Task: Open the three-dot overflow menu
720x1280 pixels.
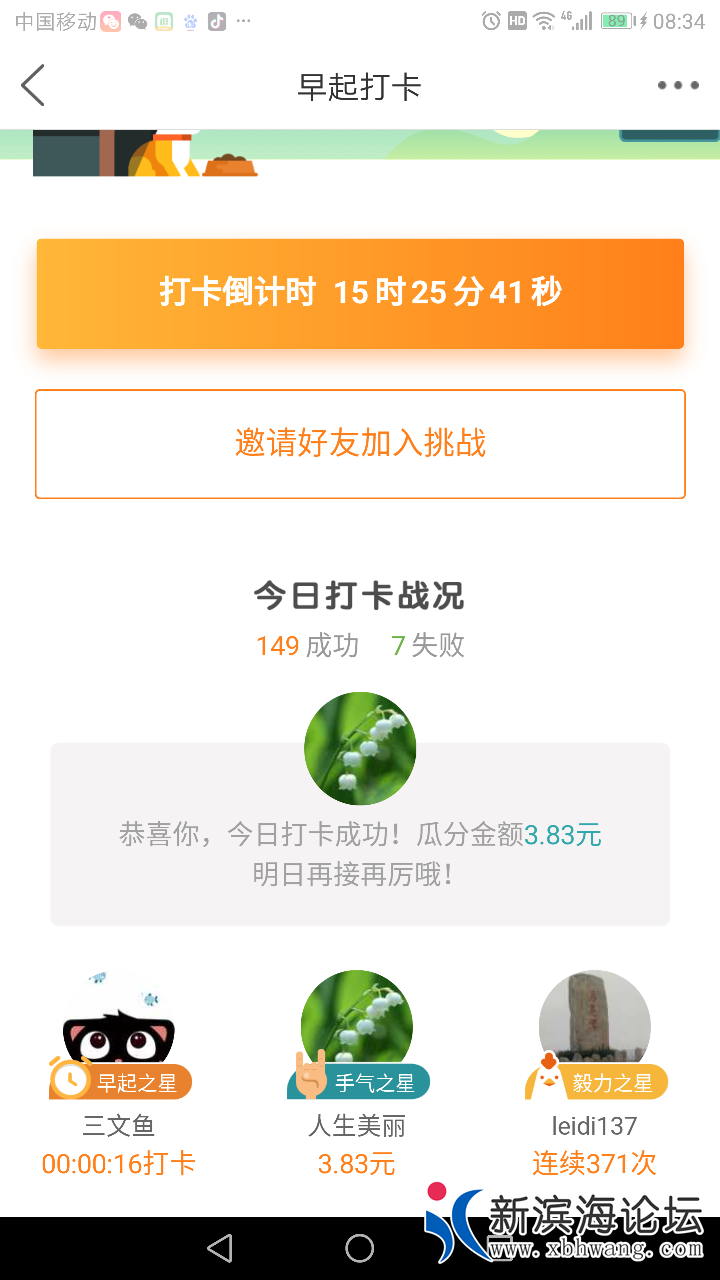Action: tap(677, 86)
